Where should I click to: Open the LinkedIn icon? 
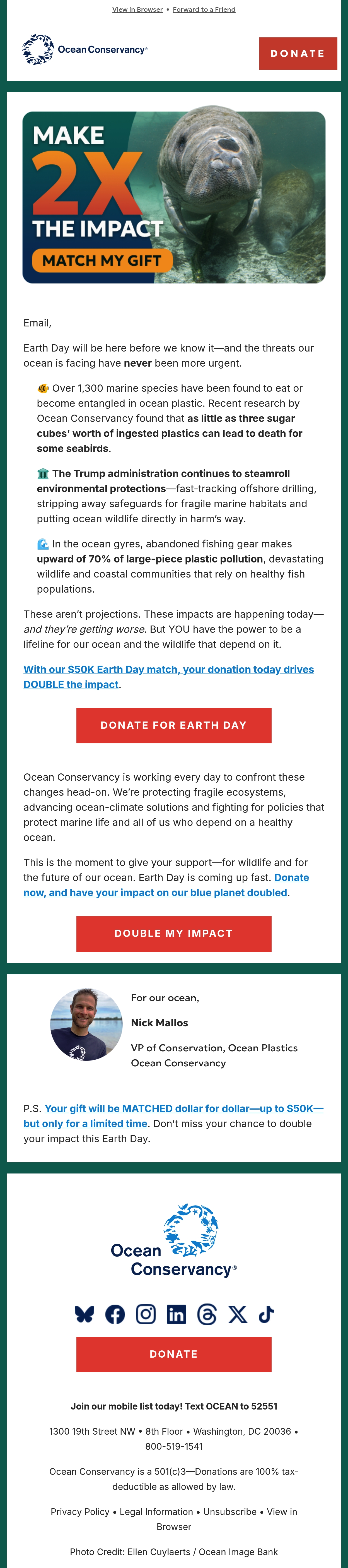point(177,1314)
